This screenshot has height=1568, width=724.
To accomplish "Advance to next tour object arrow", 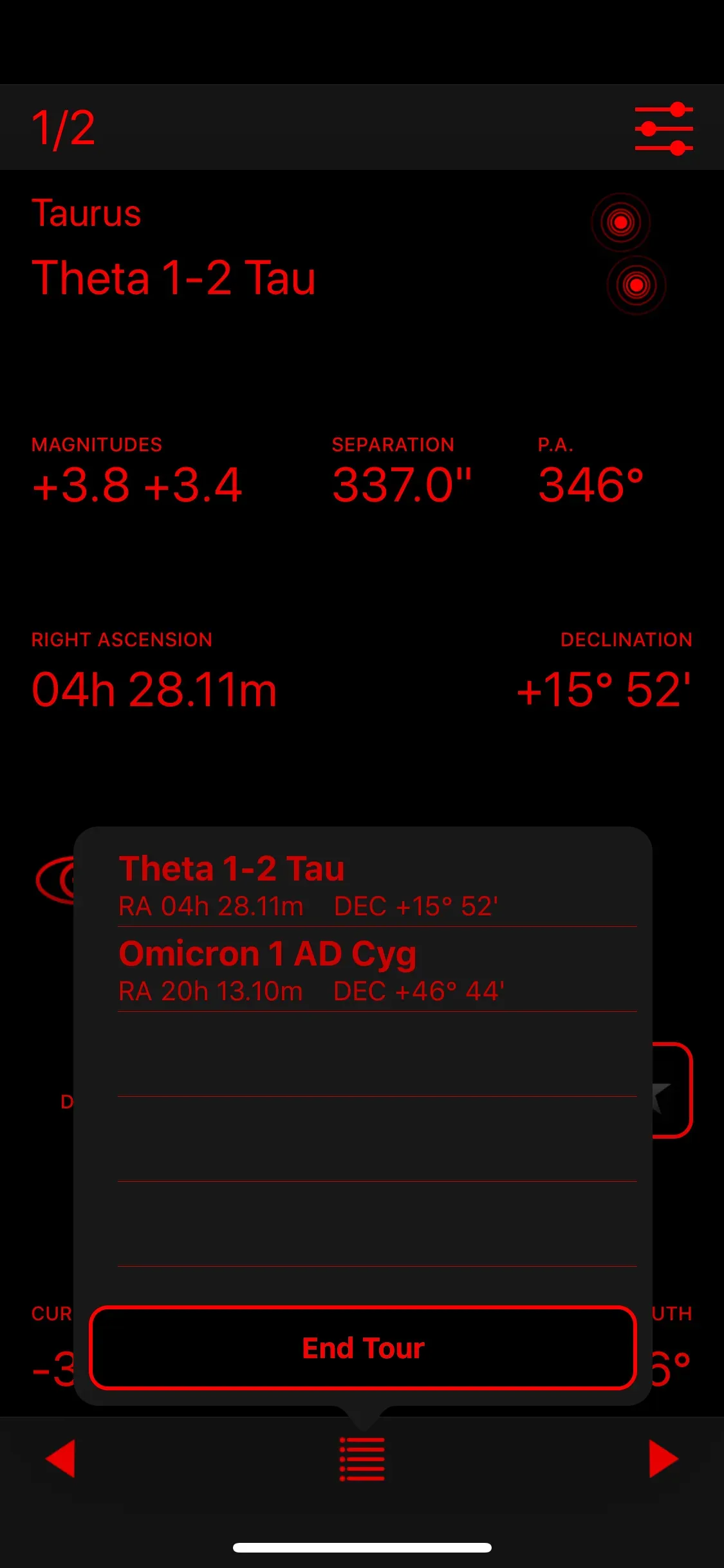I will [664, 1459].
